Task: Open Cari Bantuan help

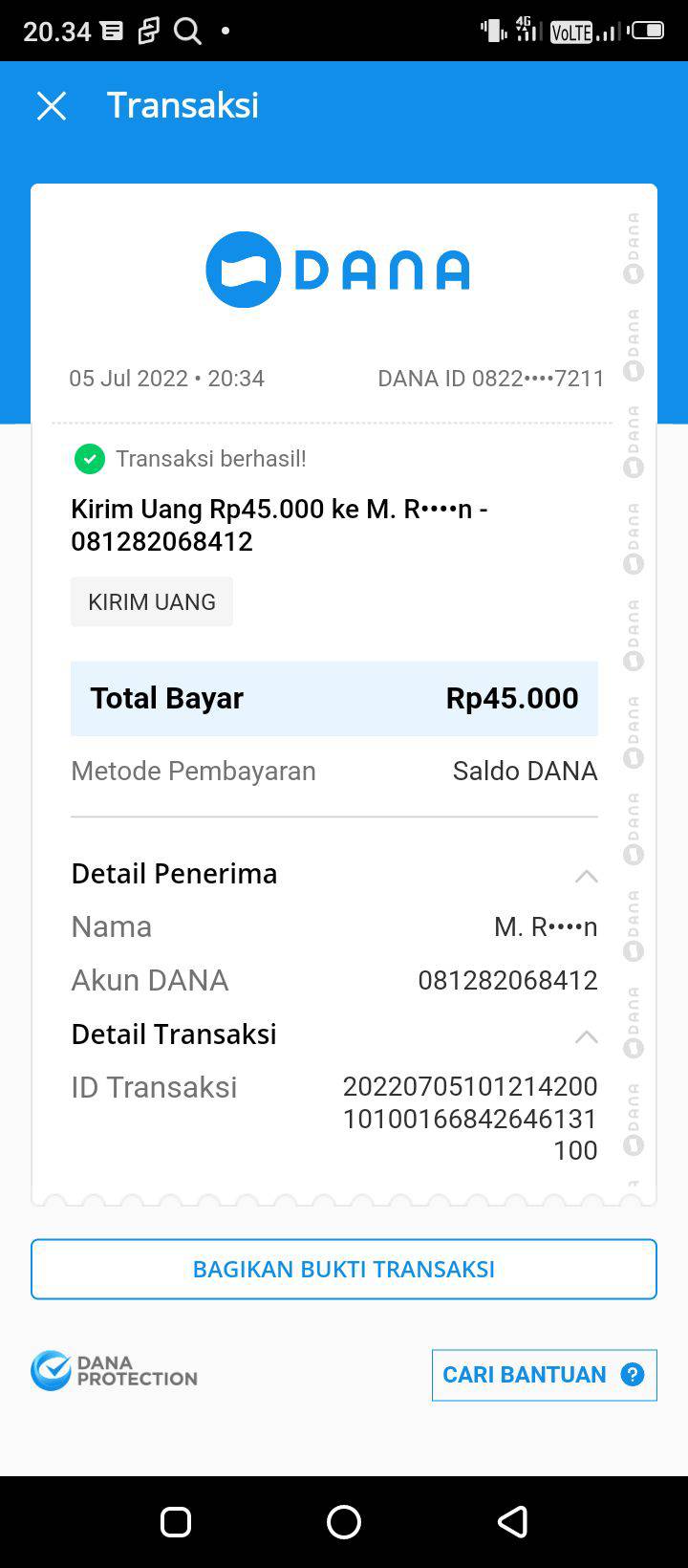Action: click(x=544, y=1375)
